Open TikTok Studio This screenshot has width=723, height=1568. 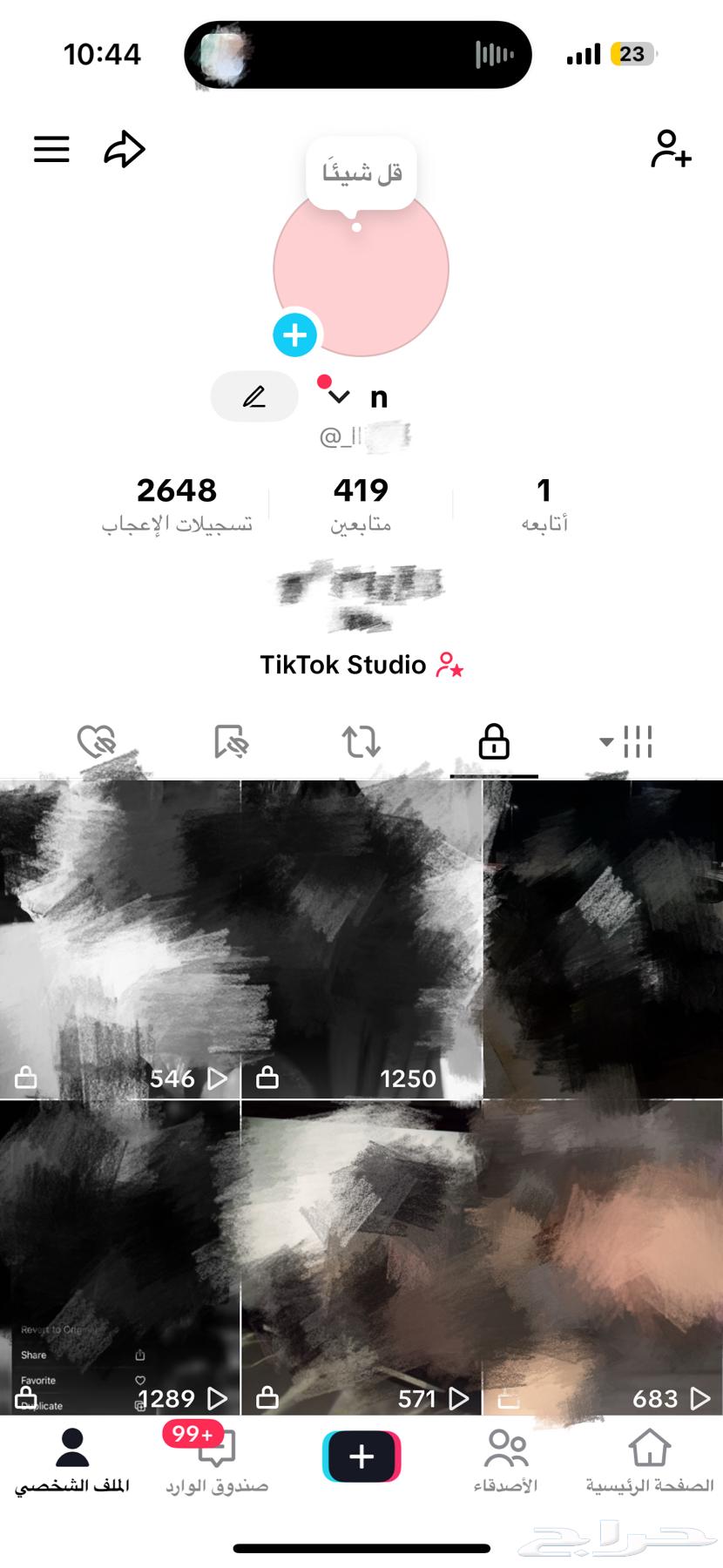pos(361,665)
